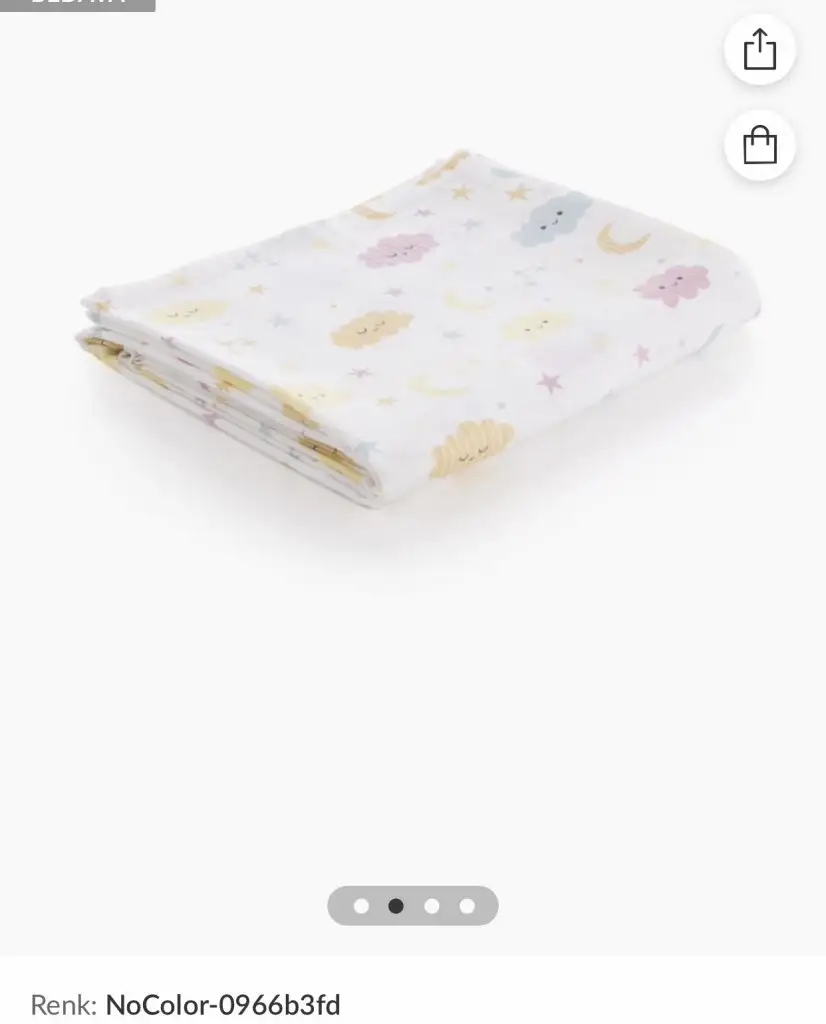The height and width of the screenshot is (1024, 826).
Task: Jump to the fourth image dot
Action: (x=467, y=906)
